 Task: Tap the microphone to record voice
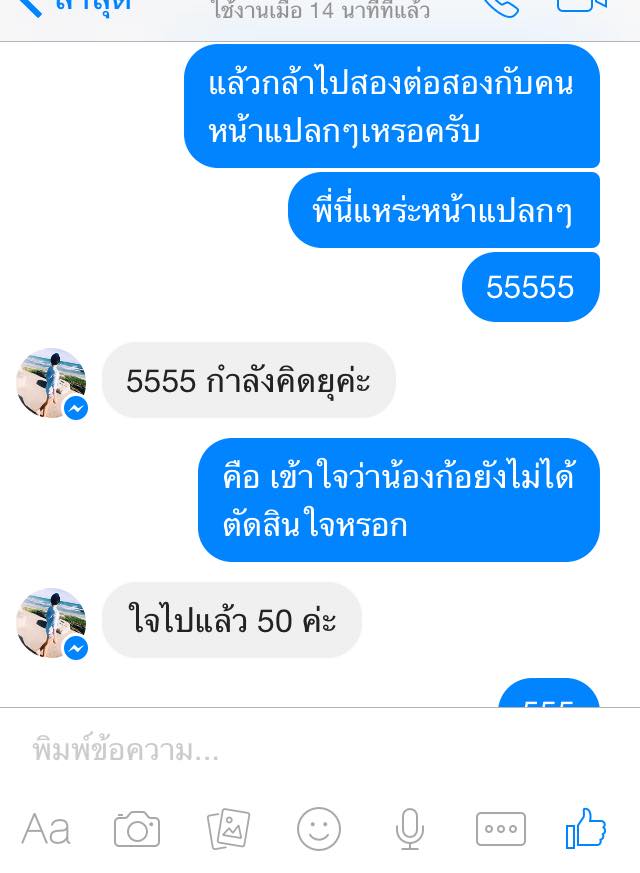(x=409, y=829)
